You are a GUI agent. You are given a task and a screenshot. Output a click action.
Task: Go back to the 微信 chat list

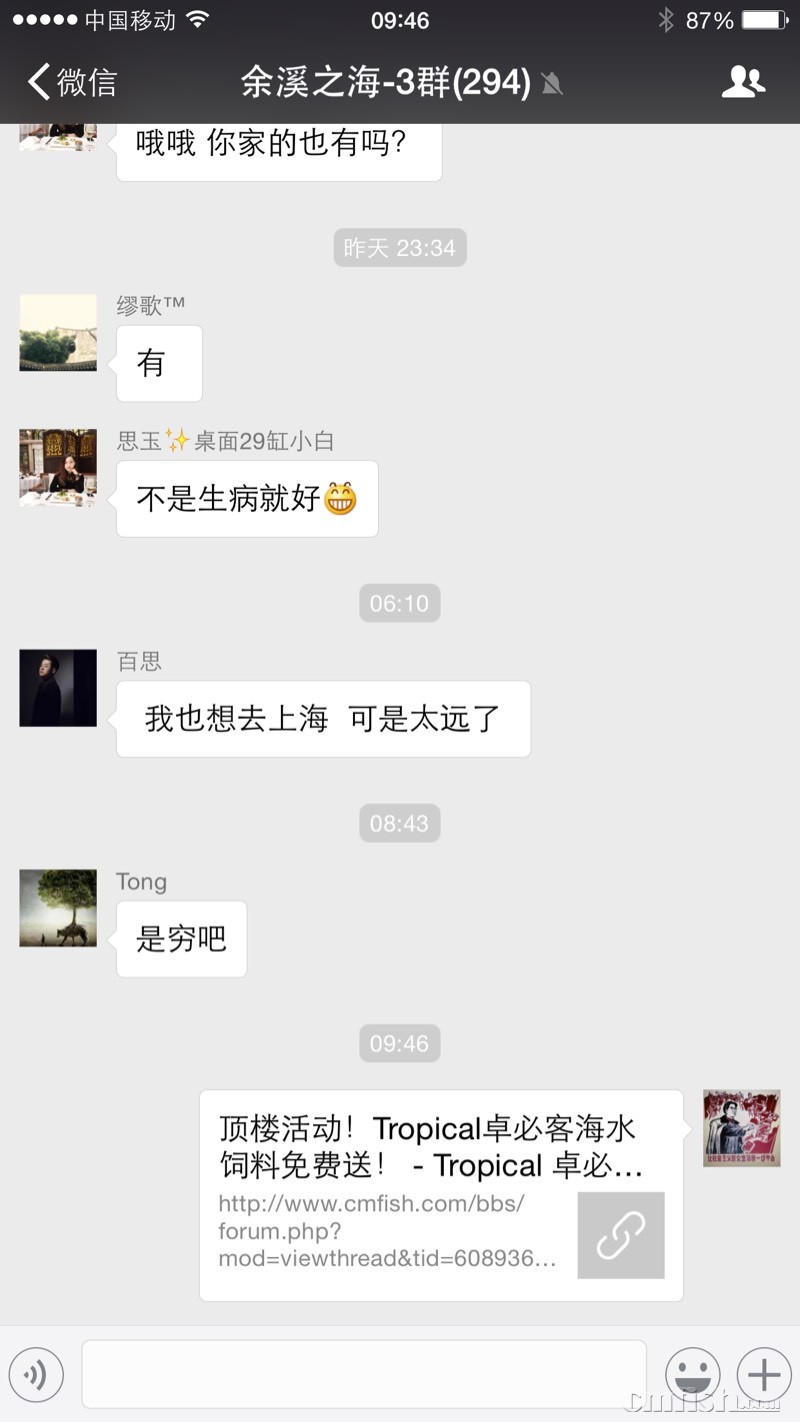tap(72, 82)
